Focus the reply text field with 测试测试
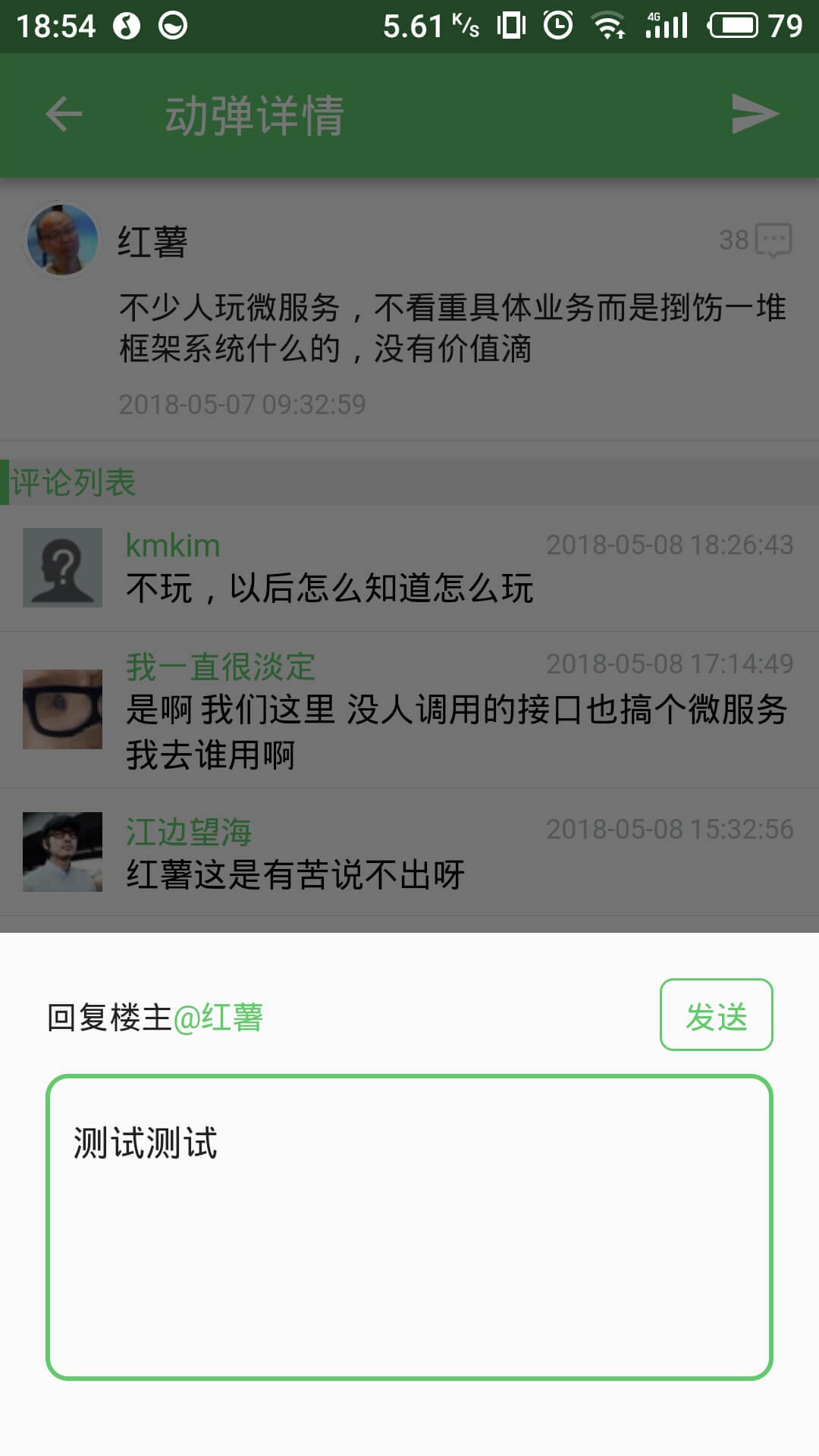Screen dimensions: 819x1456 [x=409, y=1227]
